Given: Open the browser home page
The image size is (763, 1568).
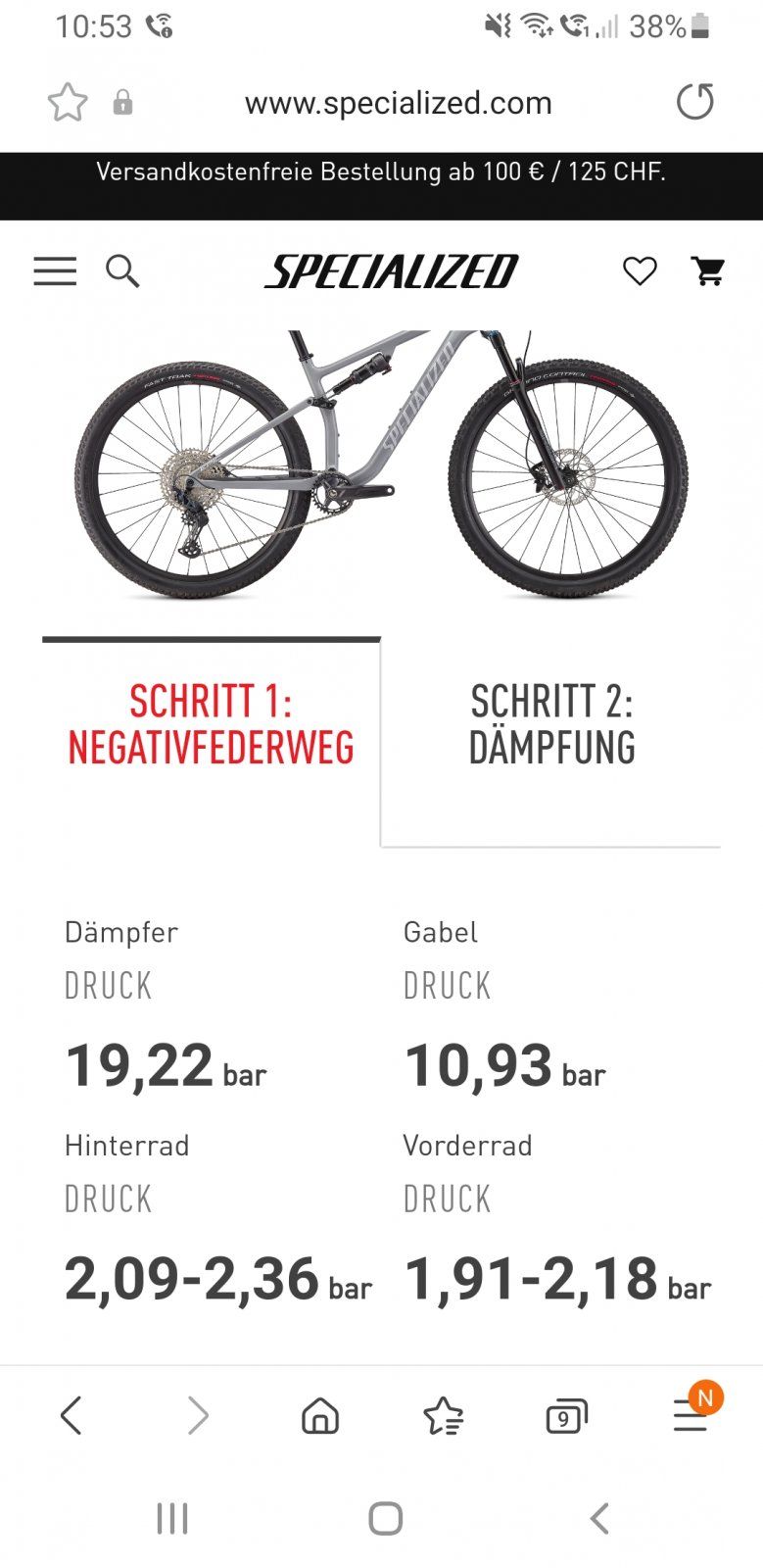Looking at the screenshot, I should (x=320, y=1415).
